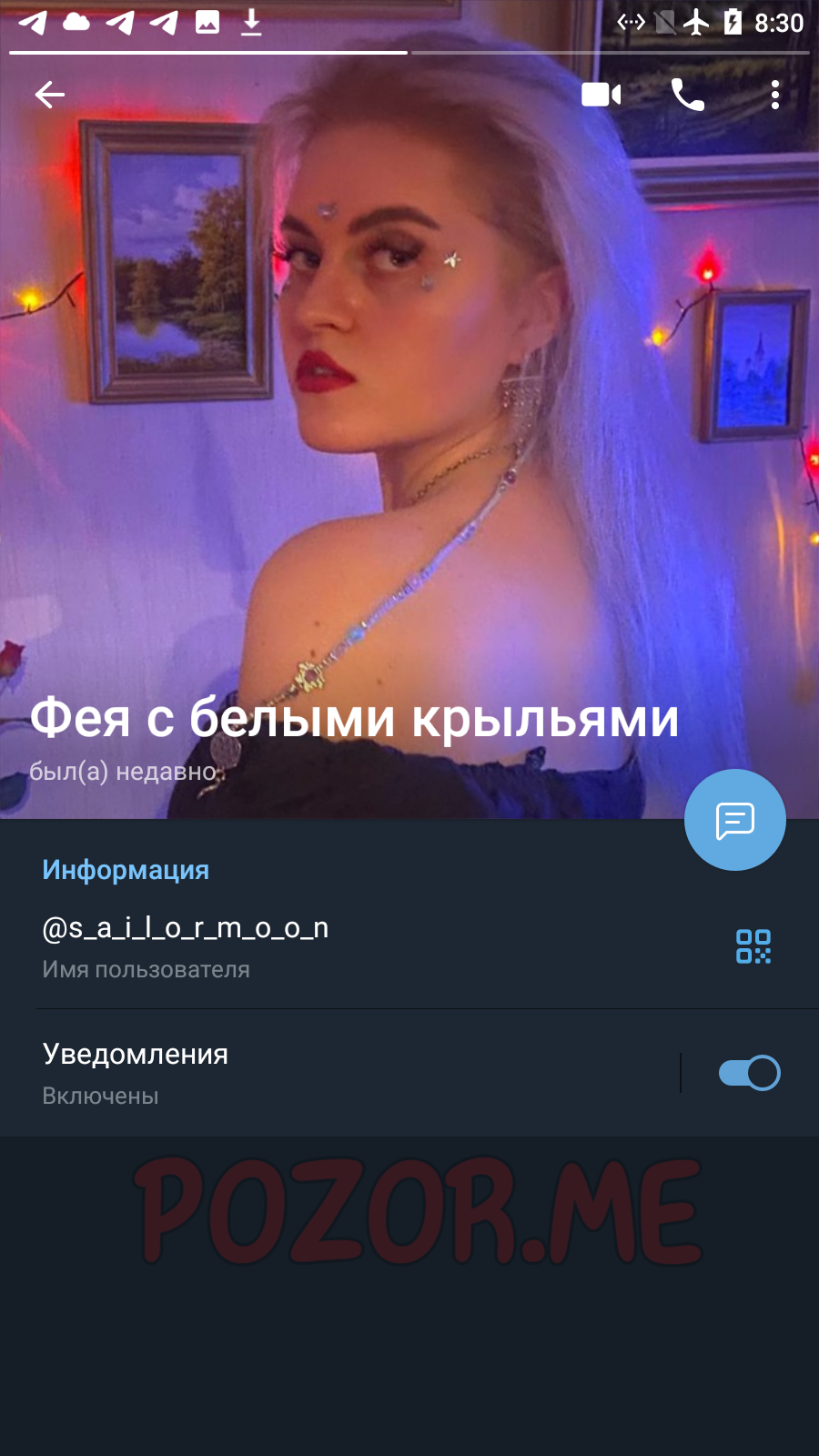View the profile photo fullscreen

(x=409, y=409)
